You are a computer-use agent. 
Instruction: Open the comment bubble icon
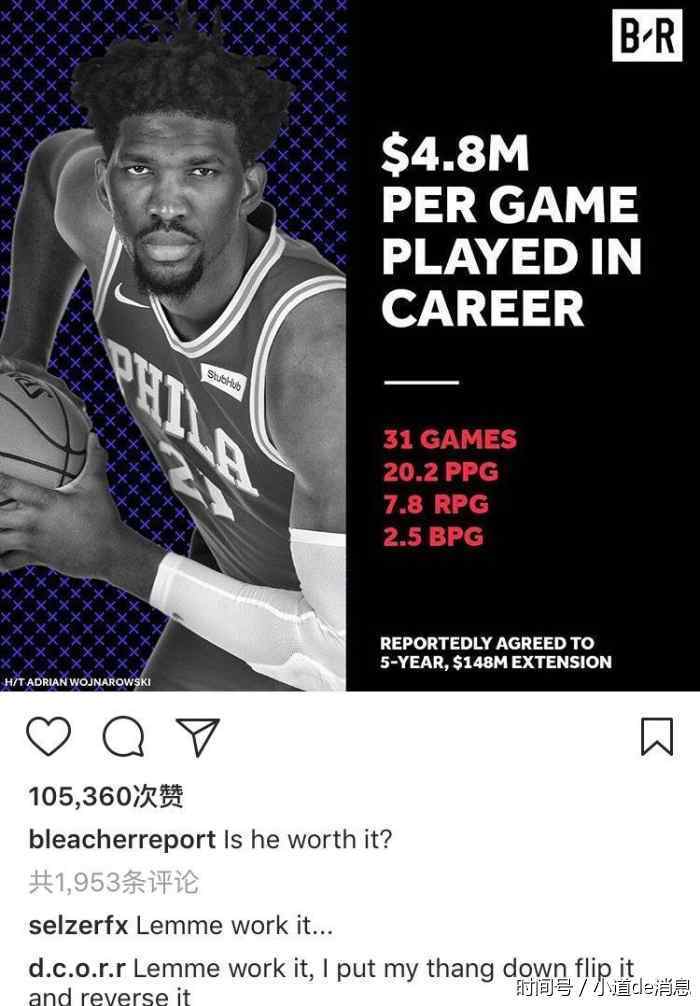click(x=123, y=738)
